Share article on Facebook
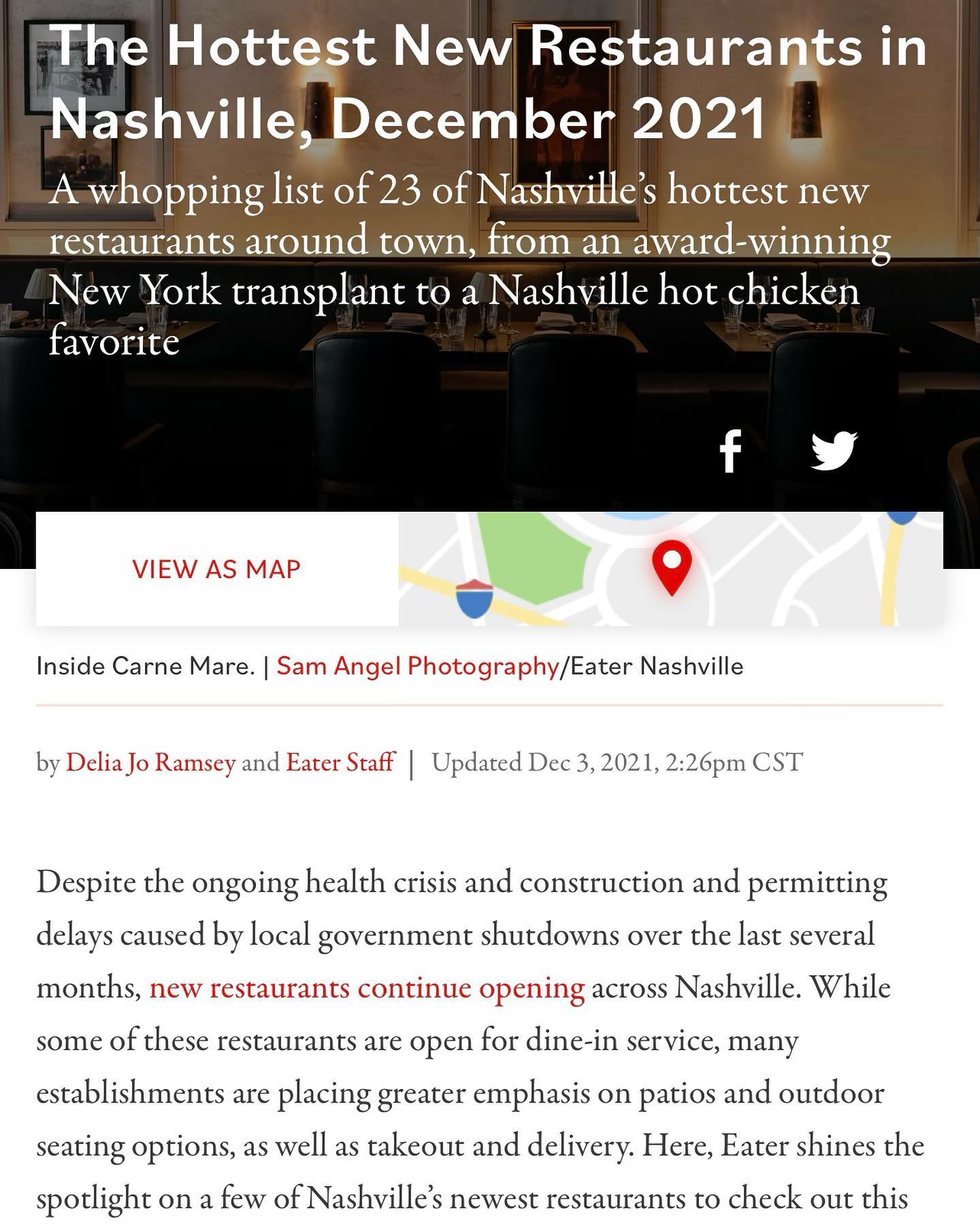This screenshot has height=1225, width=980. (x=730, y=451)
